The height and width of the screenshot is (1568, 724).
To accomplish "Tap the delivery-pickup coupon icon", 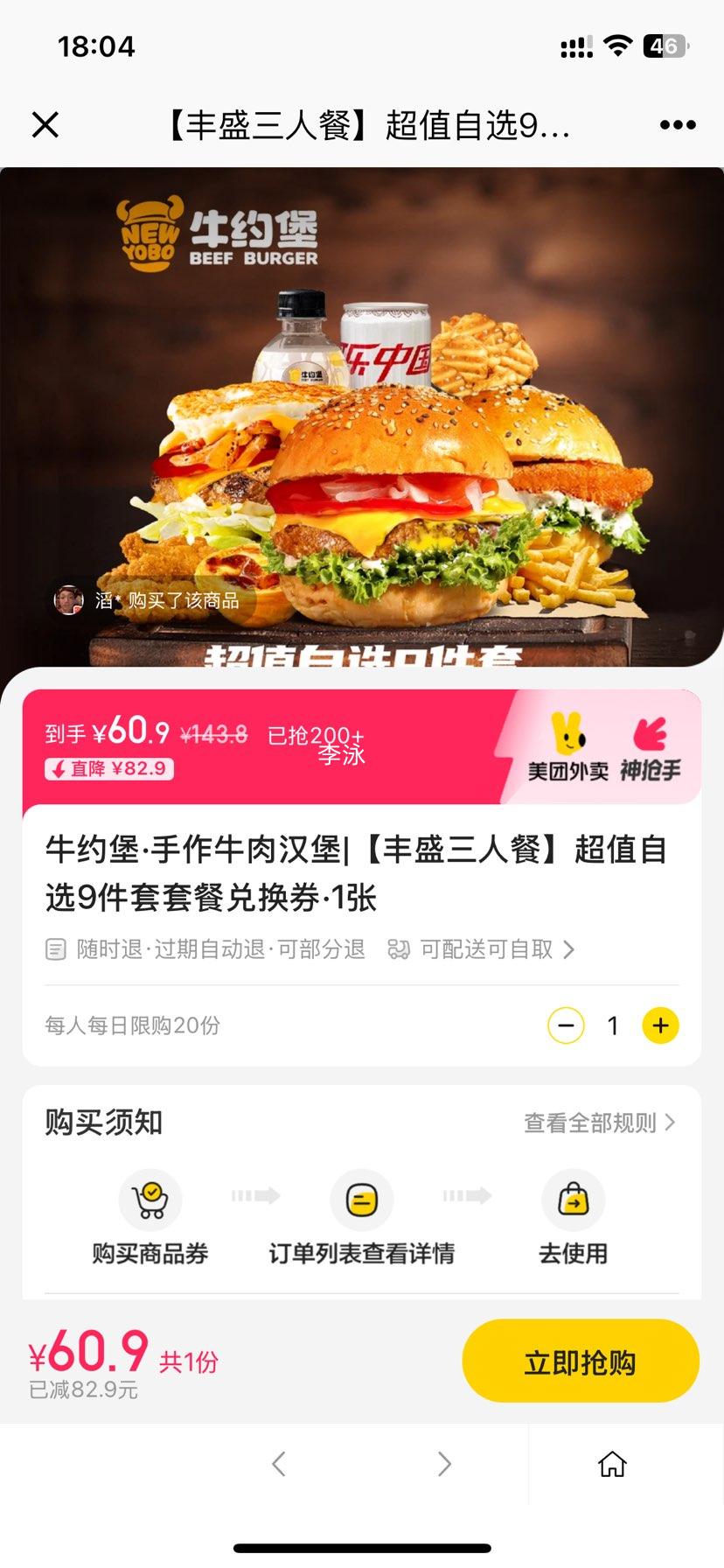I will [398, 948].
